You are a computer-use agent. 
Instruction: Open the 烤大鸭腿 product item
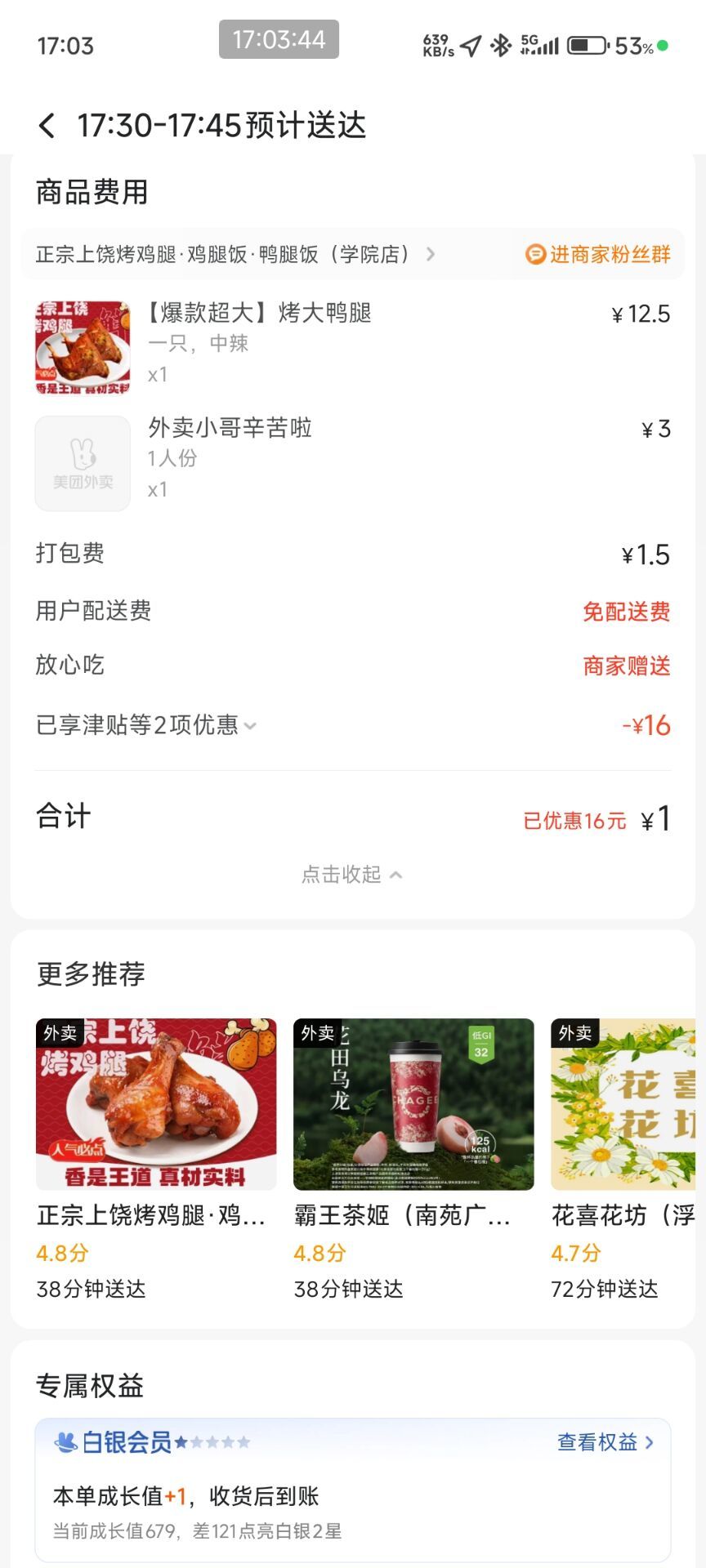tap(259, 314)
